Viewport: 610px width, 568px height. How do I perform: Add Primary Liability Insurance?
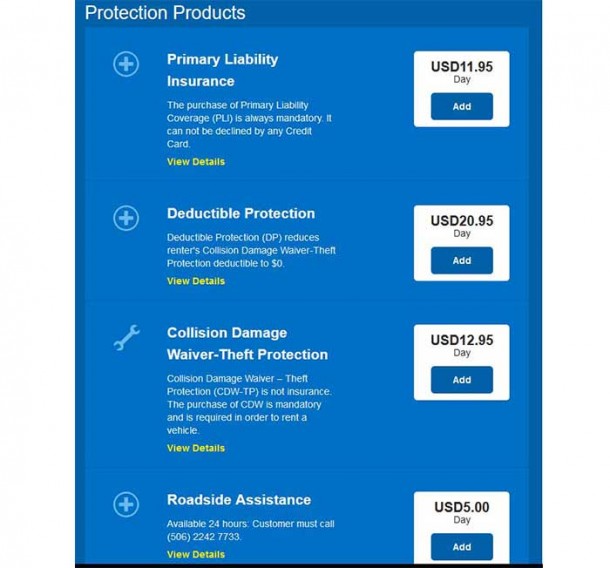(x=461, y=106)
